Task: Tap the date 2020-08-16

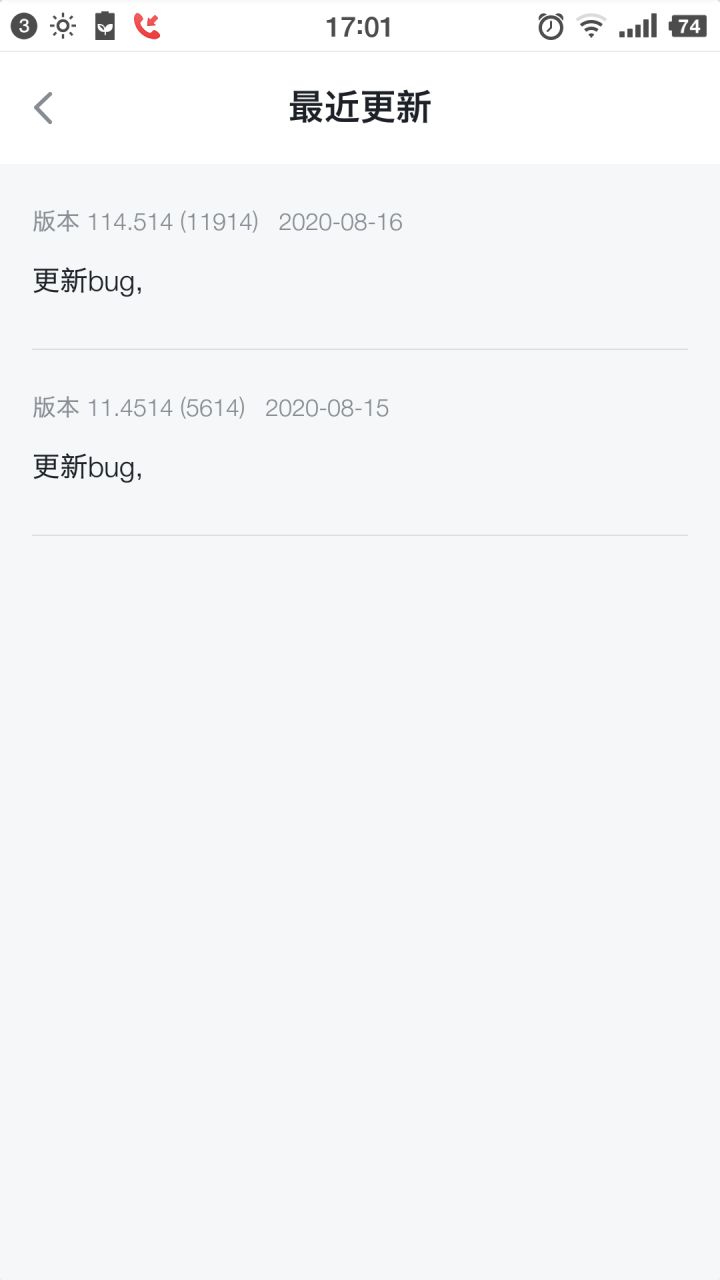Action: [x=341, y=222]
